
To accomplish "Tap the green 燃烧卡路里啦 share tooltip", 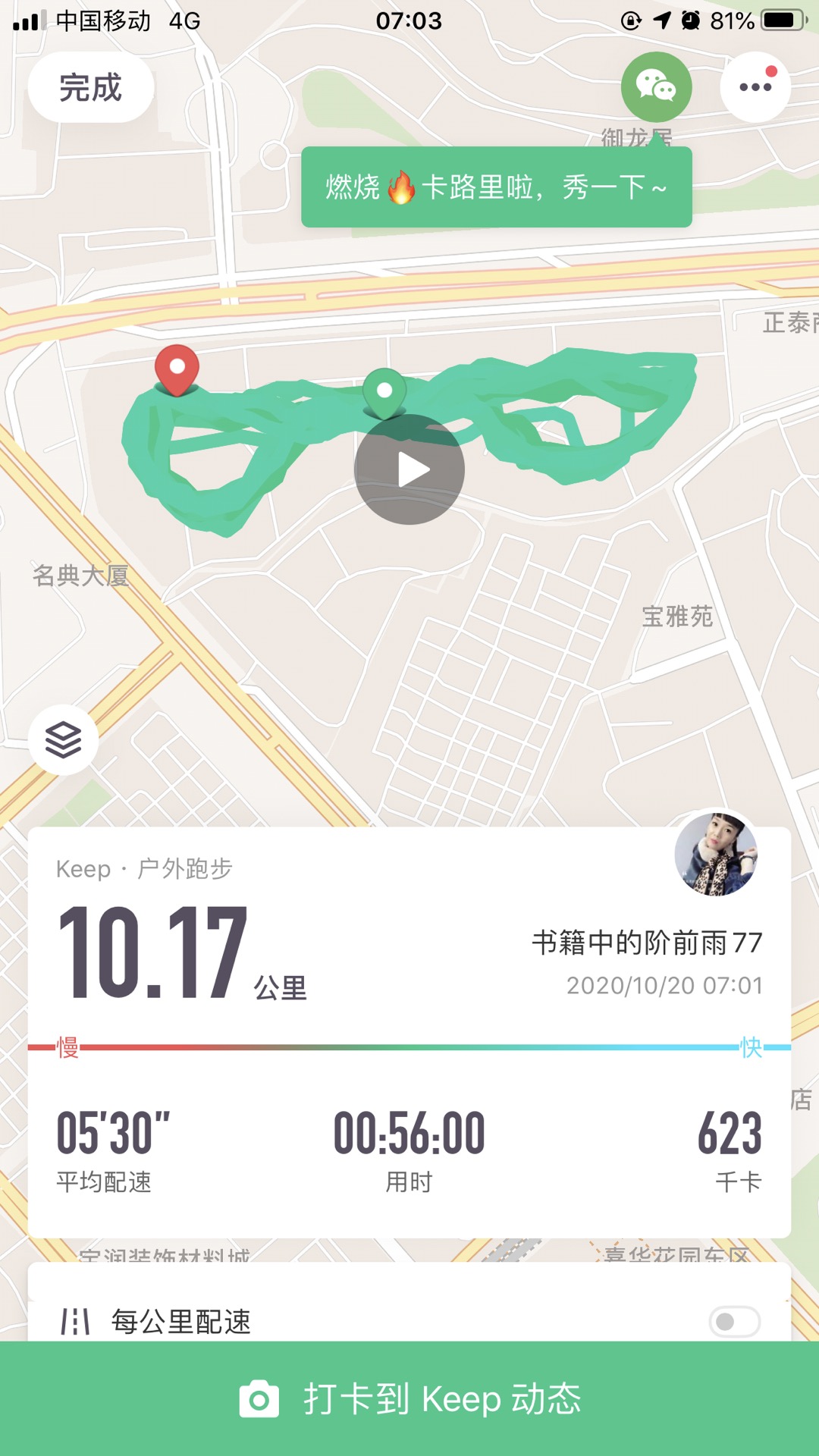I will tap(497, 187).
